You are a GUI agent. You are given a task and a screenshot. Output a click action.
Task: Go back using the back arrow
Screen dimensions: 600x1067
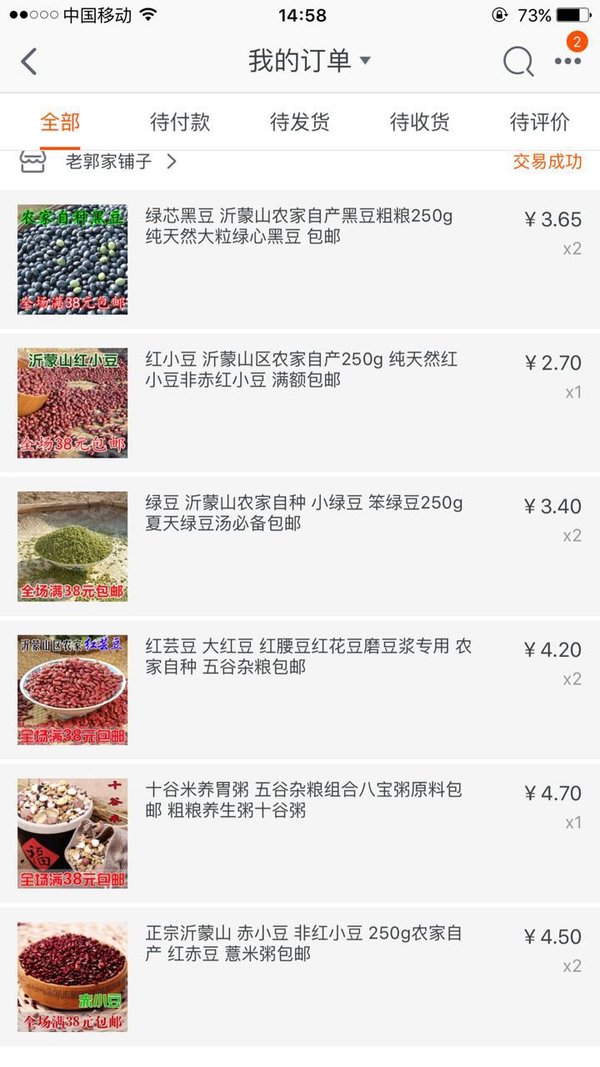click(29, 61)
